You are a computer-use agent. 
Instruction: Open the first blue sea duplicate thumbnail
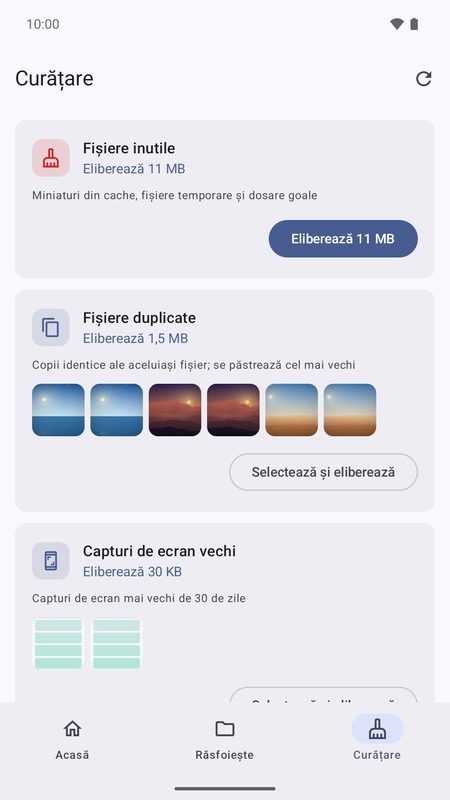[x=58, y=410]
